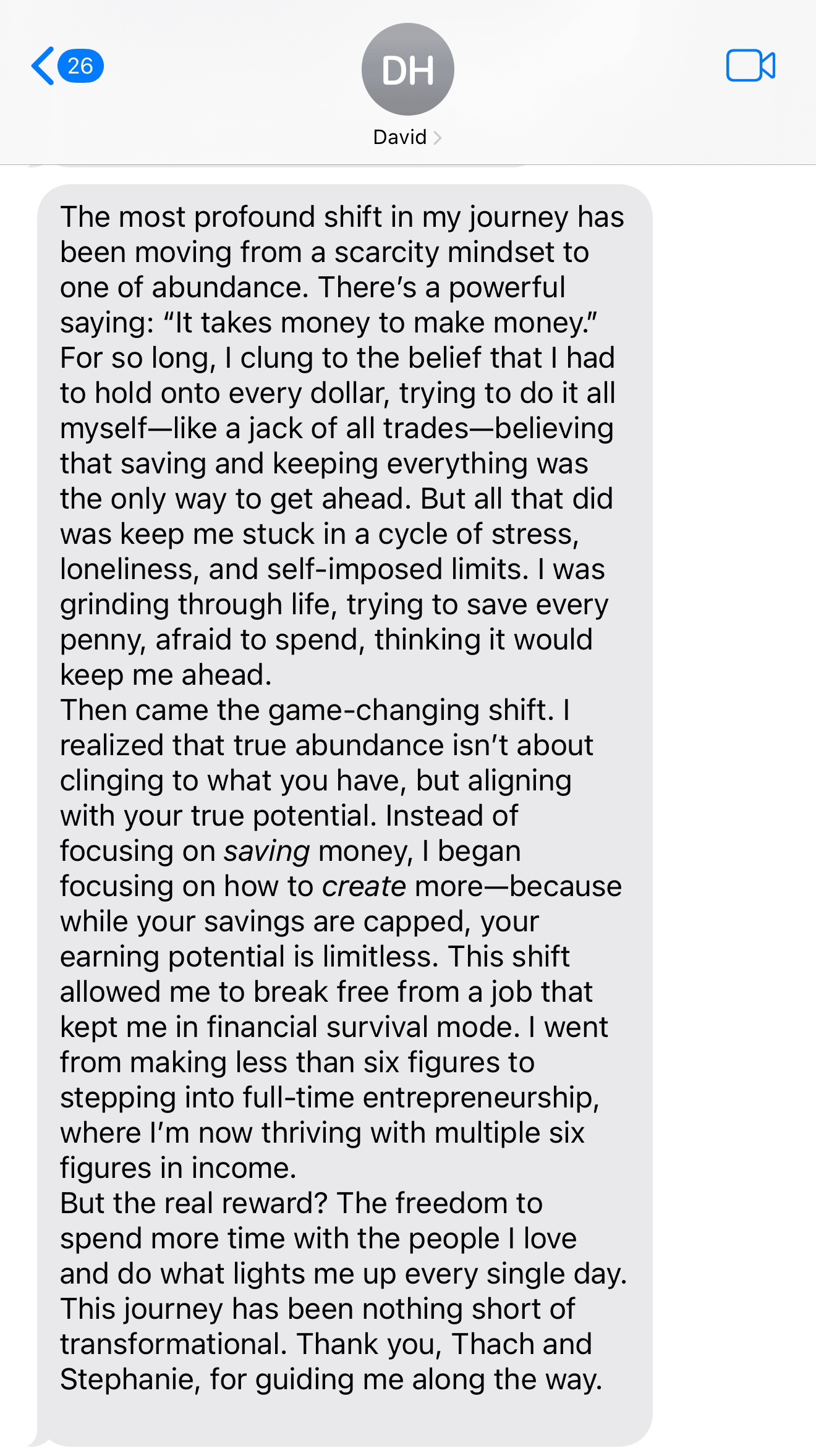Go back to the messages list

coord(67,66)
